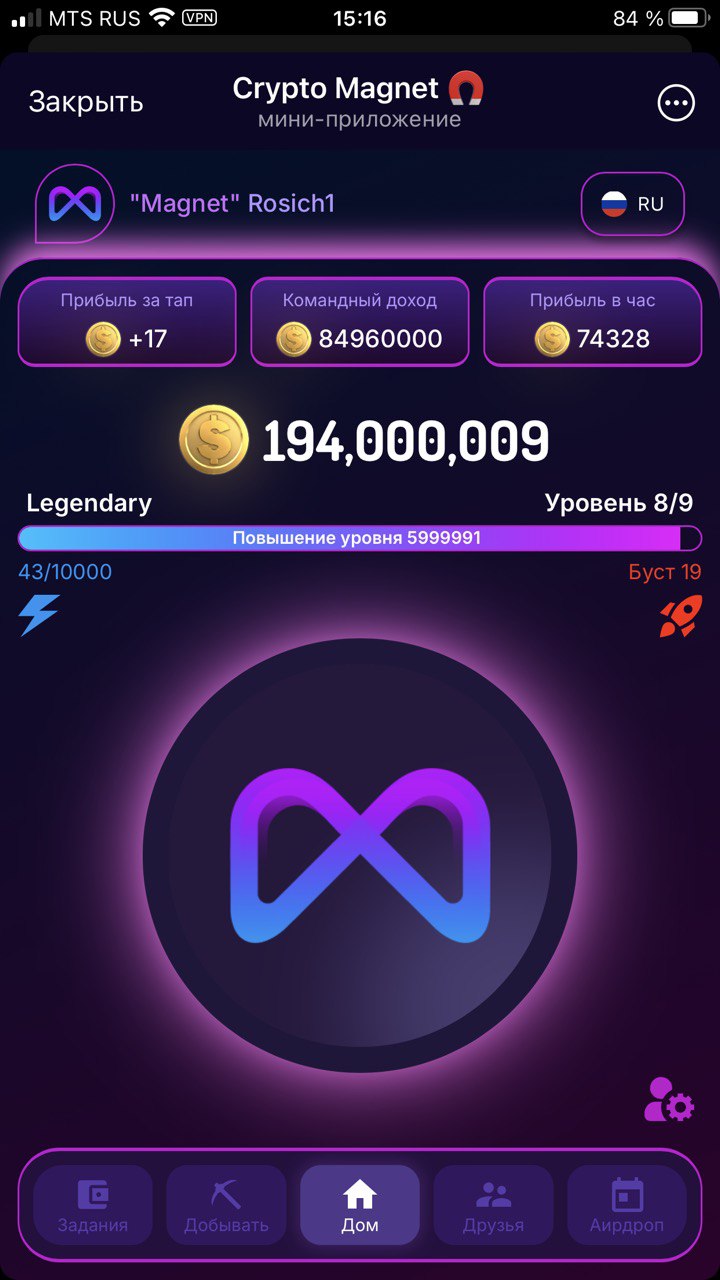Go to the Добывать tab
Screen dimensions: 720x1280
click(x=226, y=1205)
